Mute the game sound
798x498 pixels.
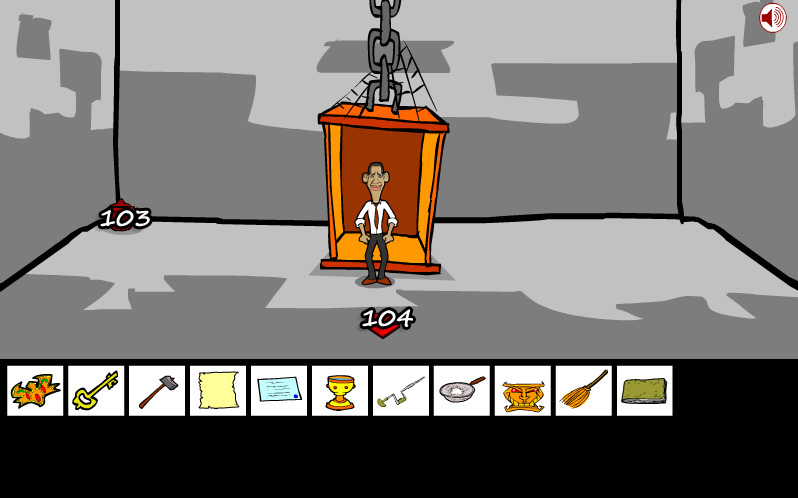pos(772,18)
